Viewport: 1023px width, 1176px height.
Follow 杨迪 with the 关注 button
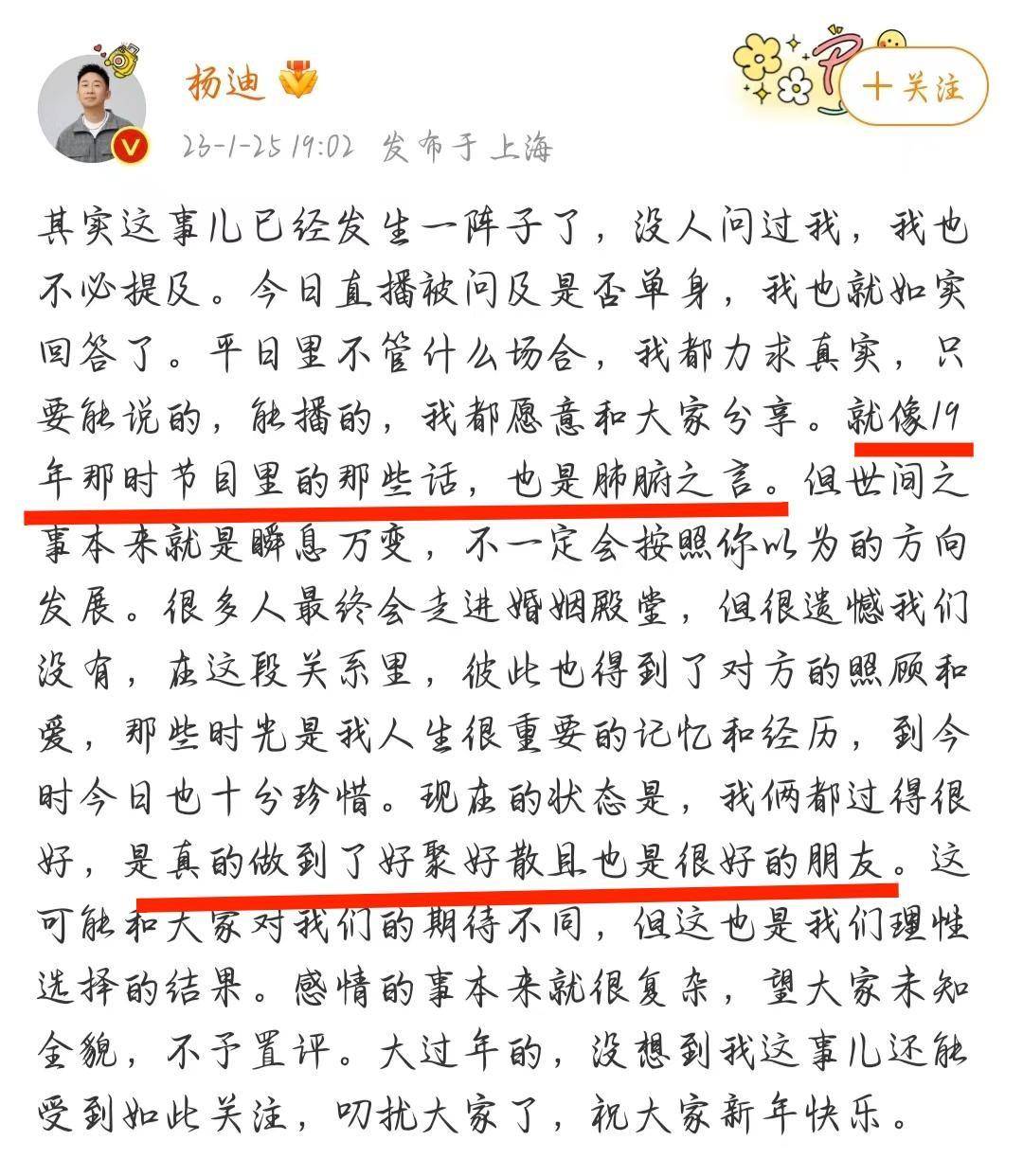[x=913, y=87]
